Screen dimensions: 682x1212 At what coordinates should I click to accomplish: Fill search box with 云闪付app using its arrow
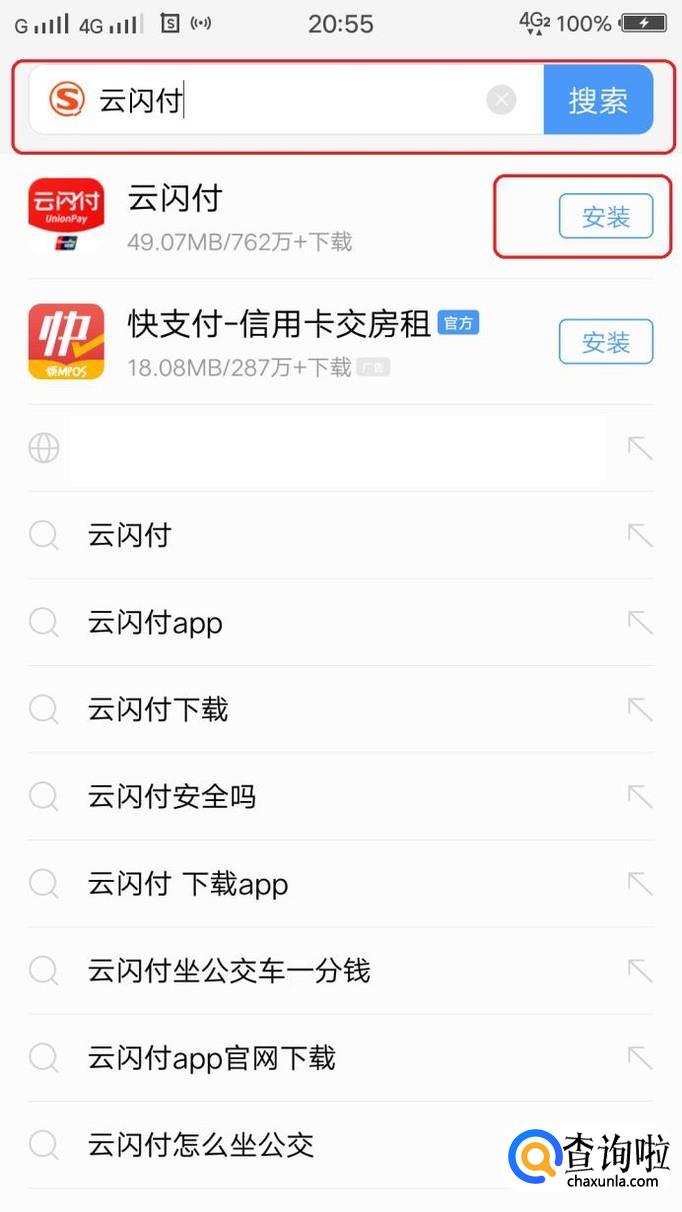pyautogui.click(x=639, y=623)
